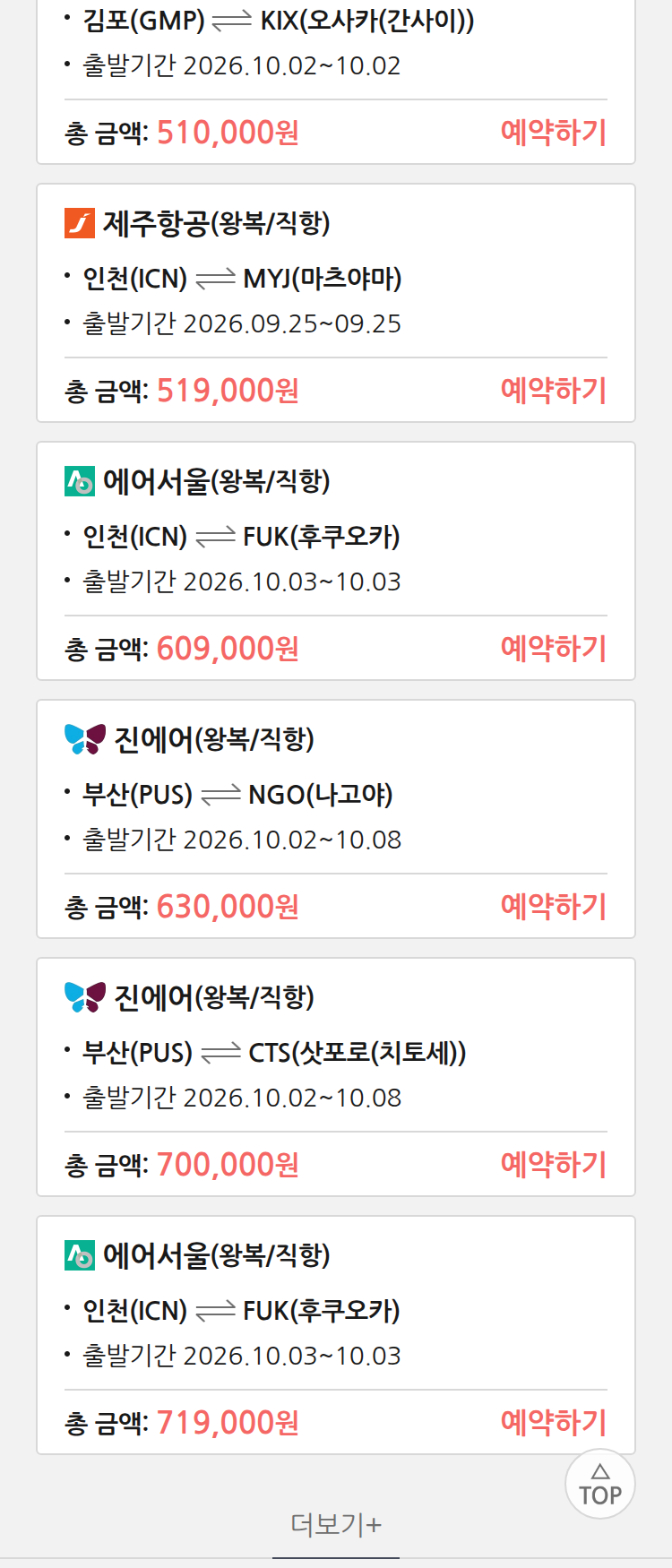Screen dimensions: 672x1568
Task: Jump back to top with TOP button
Action: point(600,1484)
